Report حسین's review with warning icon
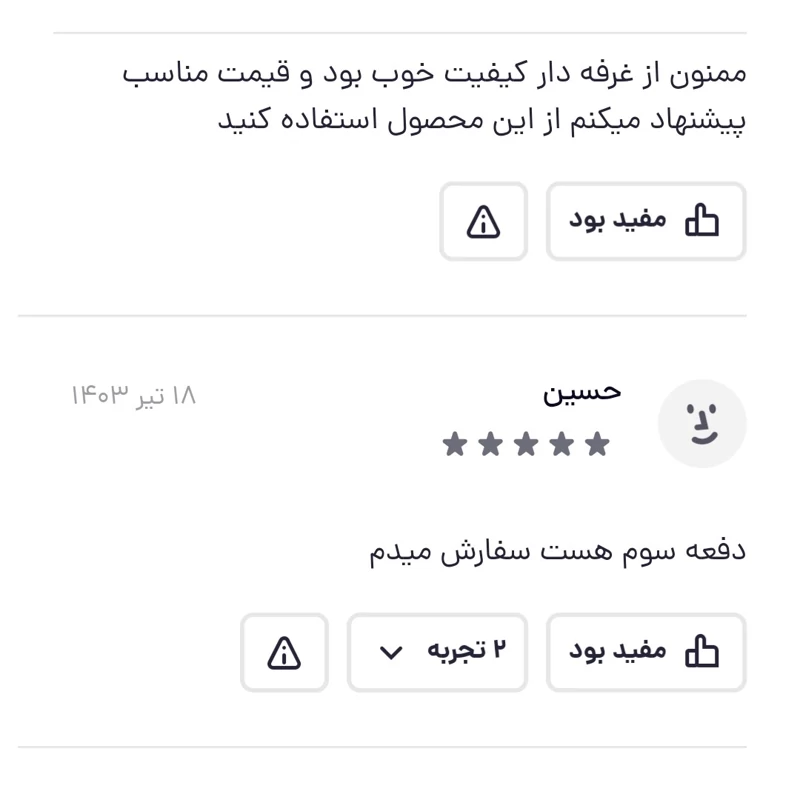This screenshot has height=800, width=800. (284, 652)
